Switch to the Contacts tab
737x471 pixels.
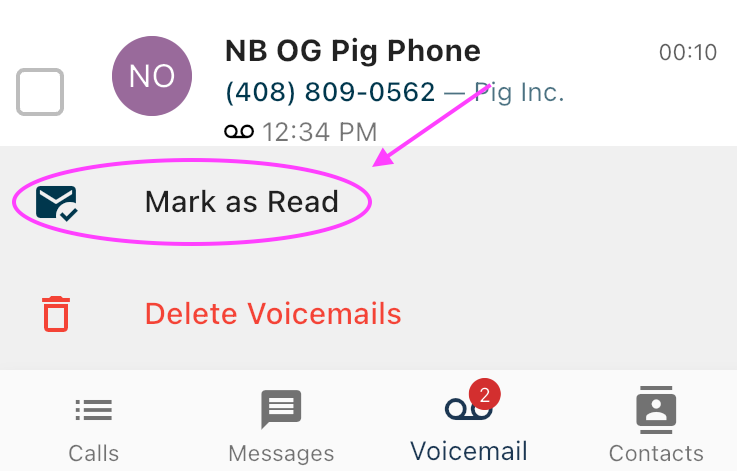point(656,427)
